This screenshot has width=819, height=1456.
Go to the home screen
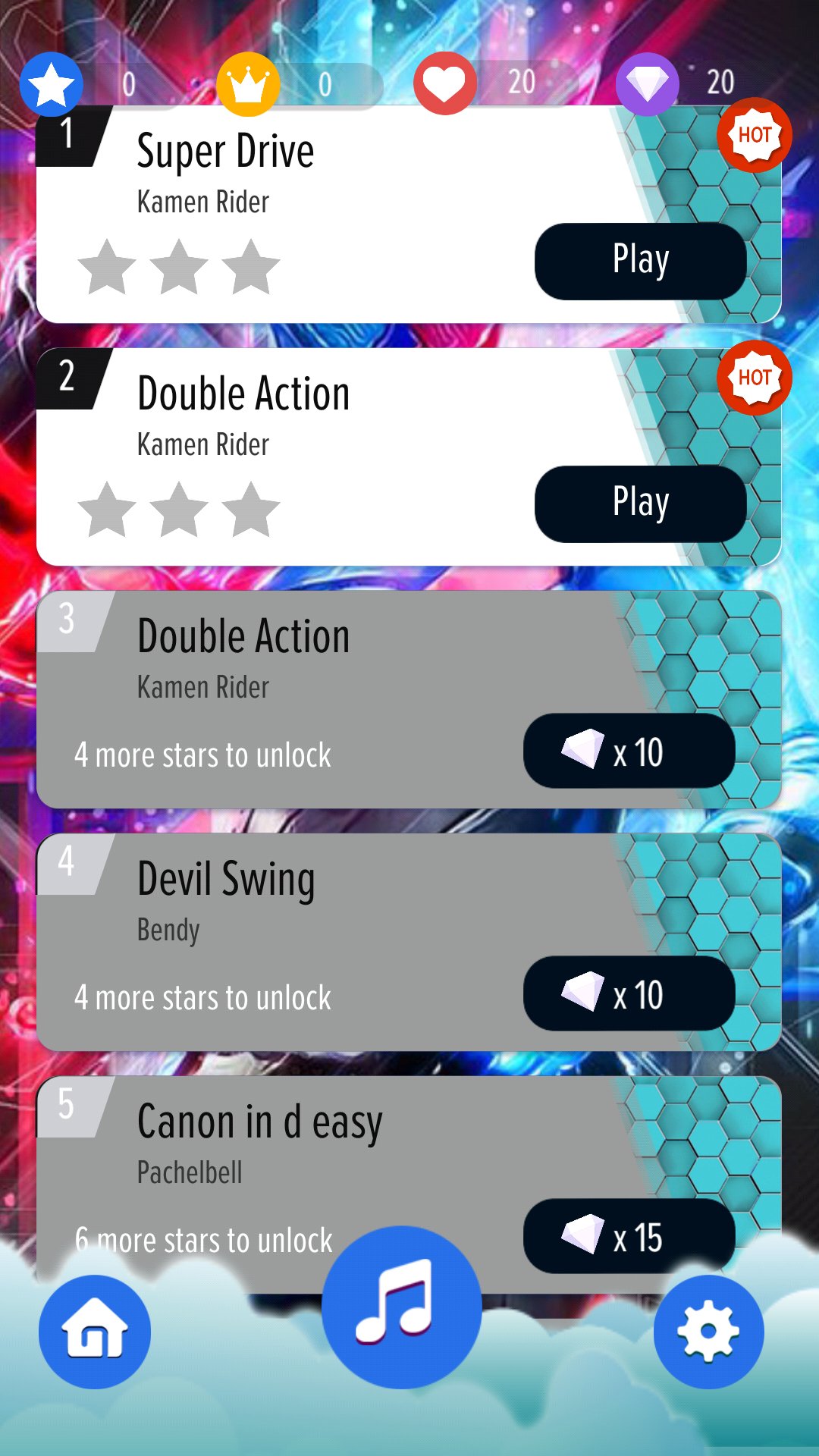(x=95, y=1332)
